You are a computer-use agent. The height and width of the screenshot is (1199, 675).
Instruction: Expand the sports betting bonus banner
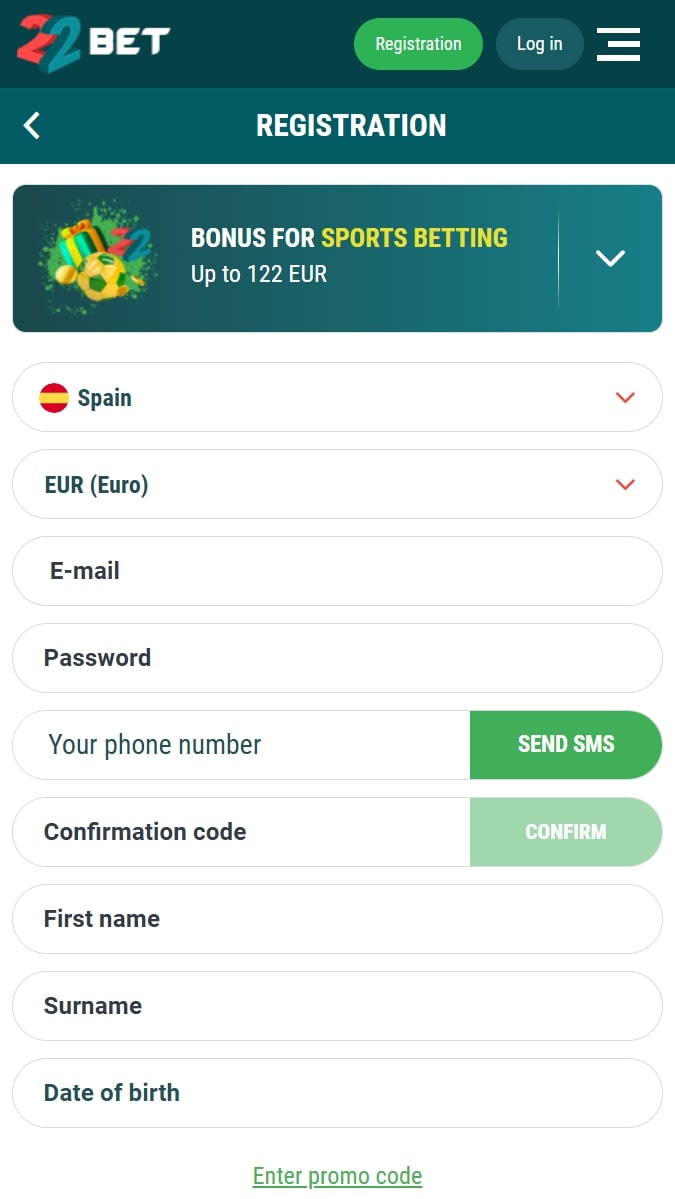click(610, 258)
